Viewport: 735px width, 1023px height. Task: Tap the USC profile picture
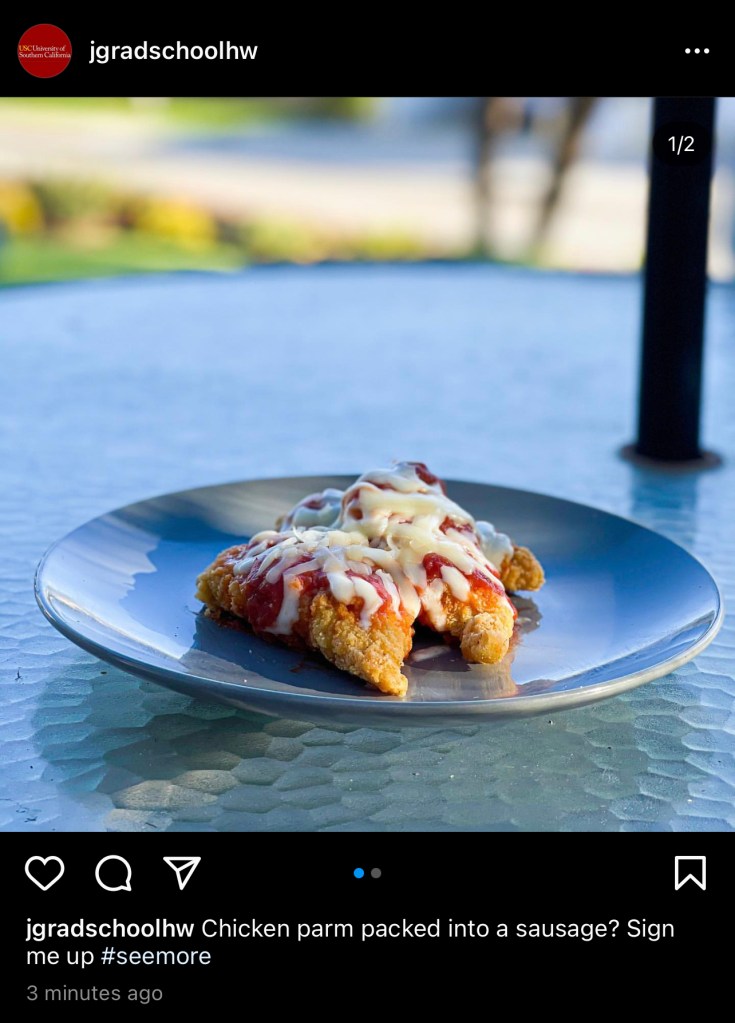pos(45,51)
